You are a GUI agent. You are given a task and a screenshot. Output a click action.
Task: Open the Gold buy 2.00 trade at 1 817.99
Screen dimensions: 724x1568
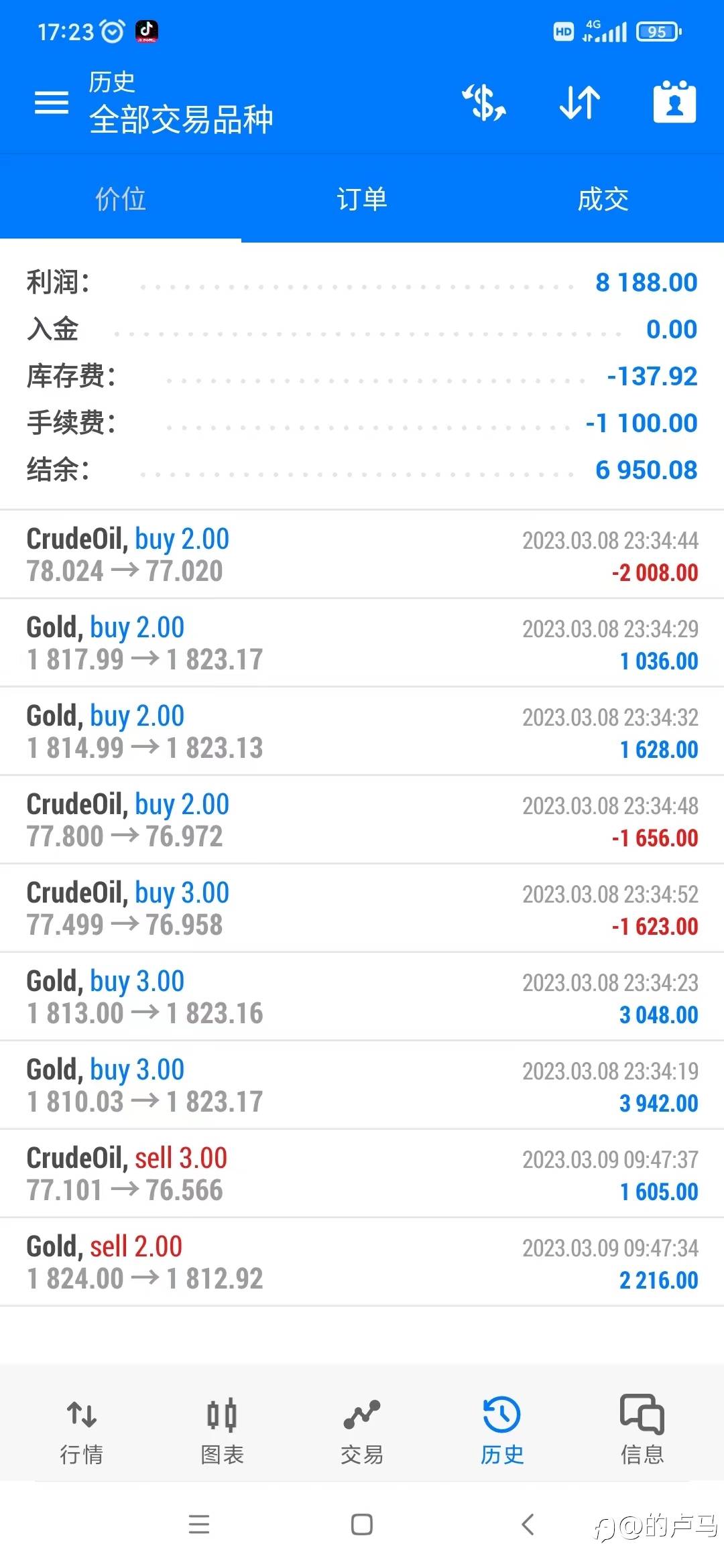point(362,643)
